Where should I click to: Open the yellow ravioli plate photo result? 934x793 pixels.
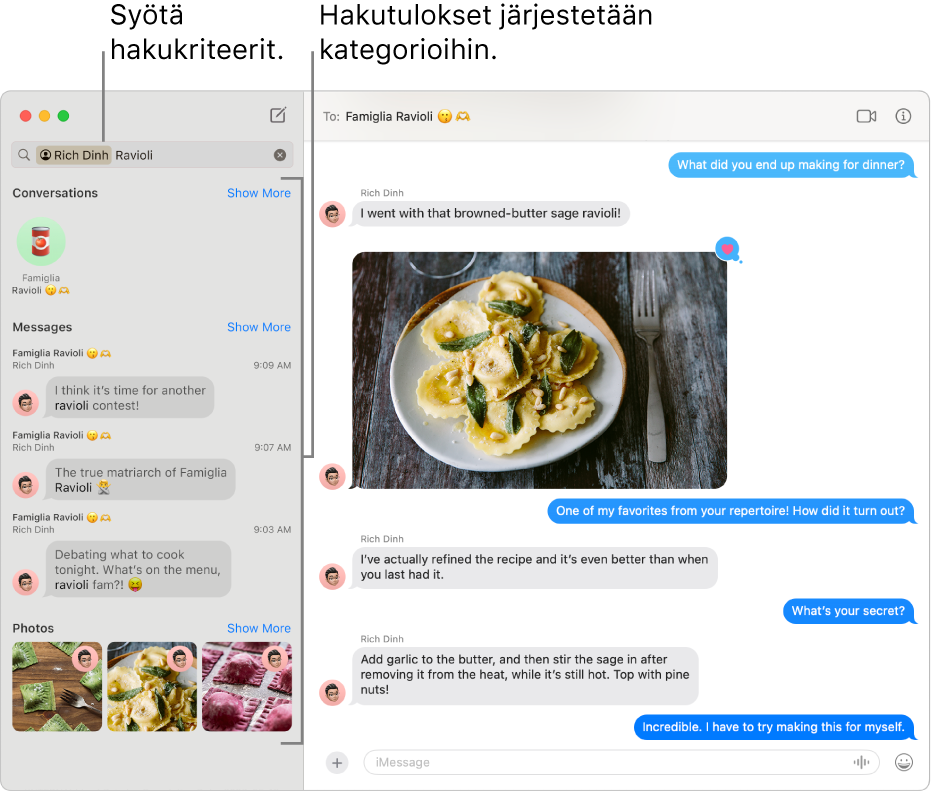pyautogui.click(x=151, y=687)
